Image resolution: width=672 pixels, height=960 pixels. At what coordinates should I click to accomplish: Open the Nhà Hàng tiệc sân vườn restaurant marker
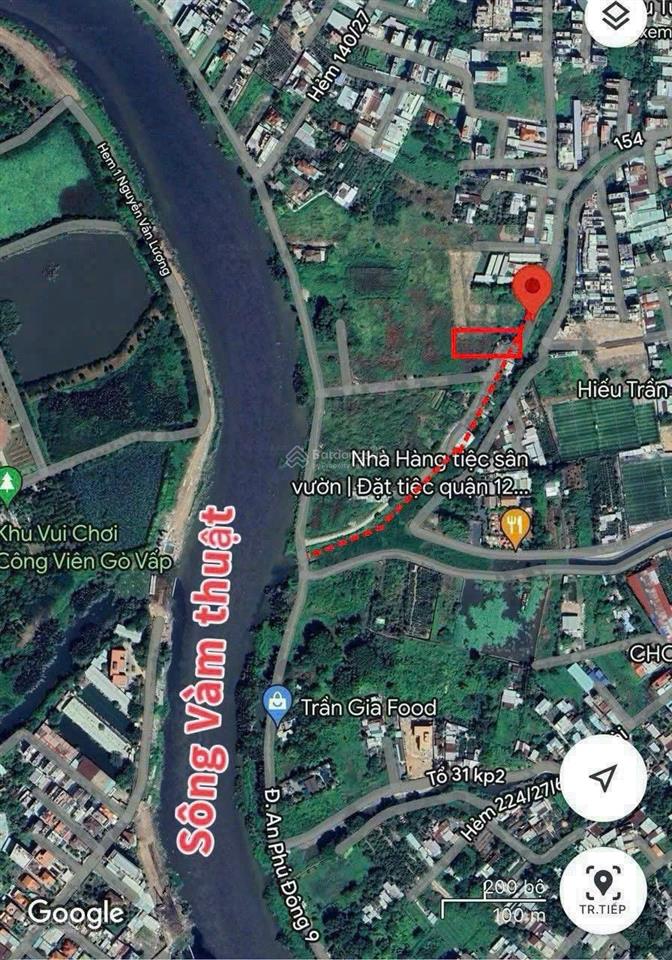click(x=515, y=526)
